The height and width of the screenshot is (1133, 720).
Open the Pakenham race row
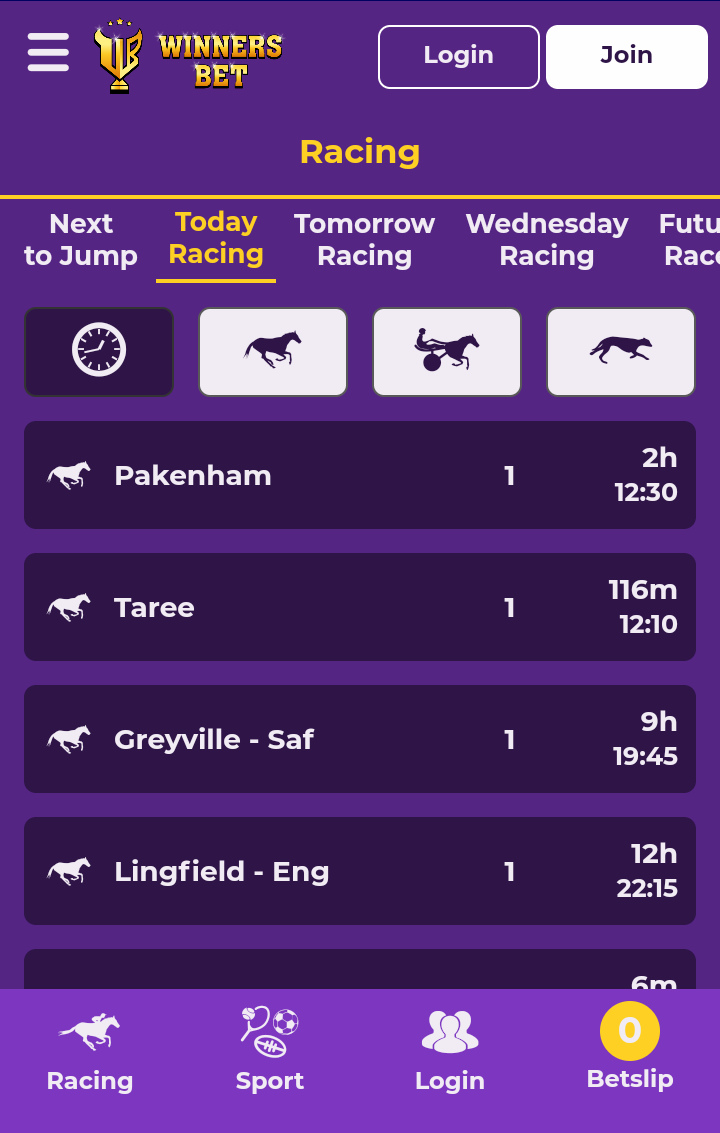click(x=360, y=475)
